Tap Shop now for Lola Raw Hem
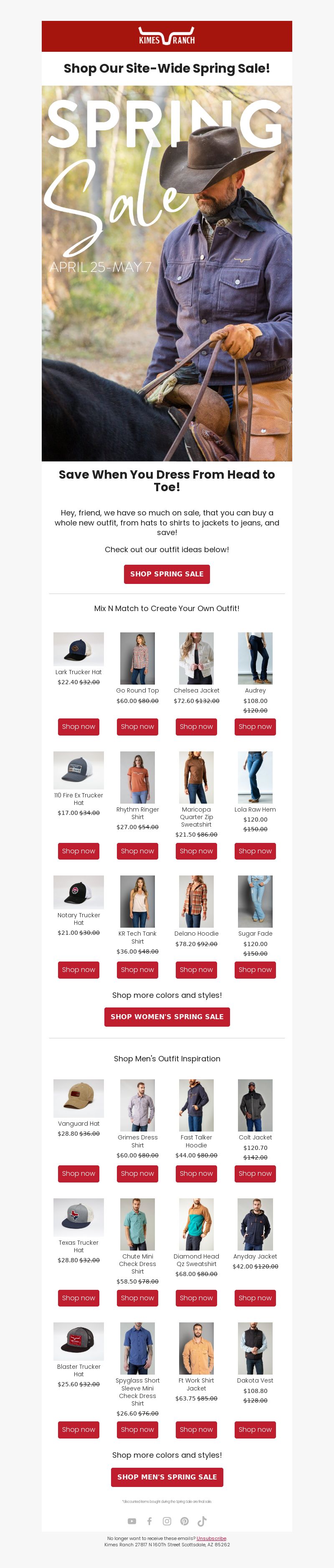 tap(255, 850)
